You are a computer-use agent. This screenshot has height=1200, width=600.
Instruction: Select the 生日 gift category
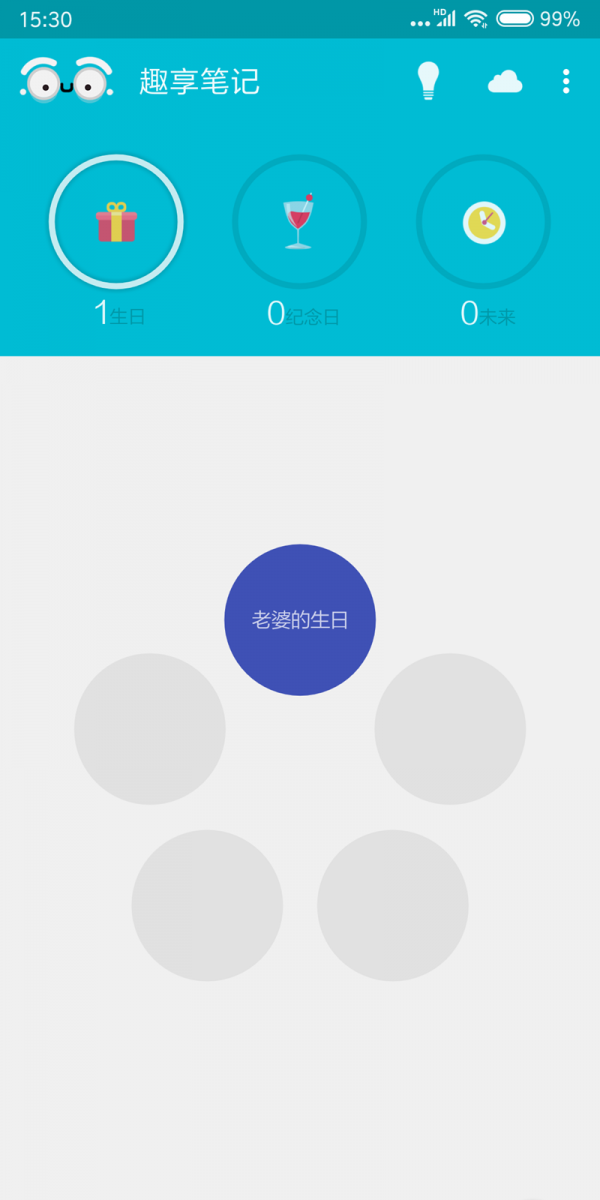116,222
